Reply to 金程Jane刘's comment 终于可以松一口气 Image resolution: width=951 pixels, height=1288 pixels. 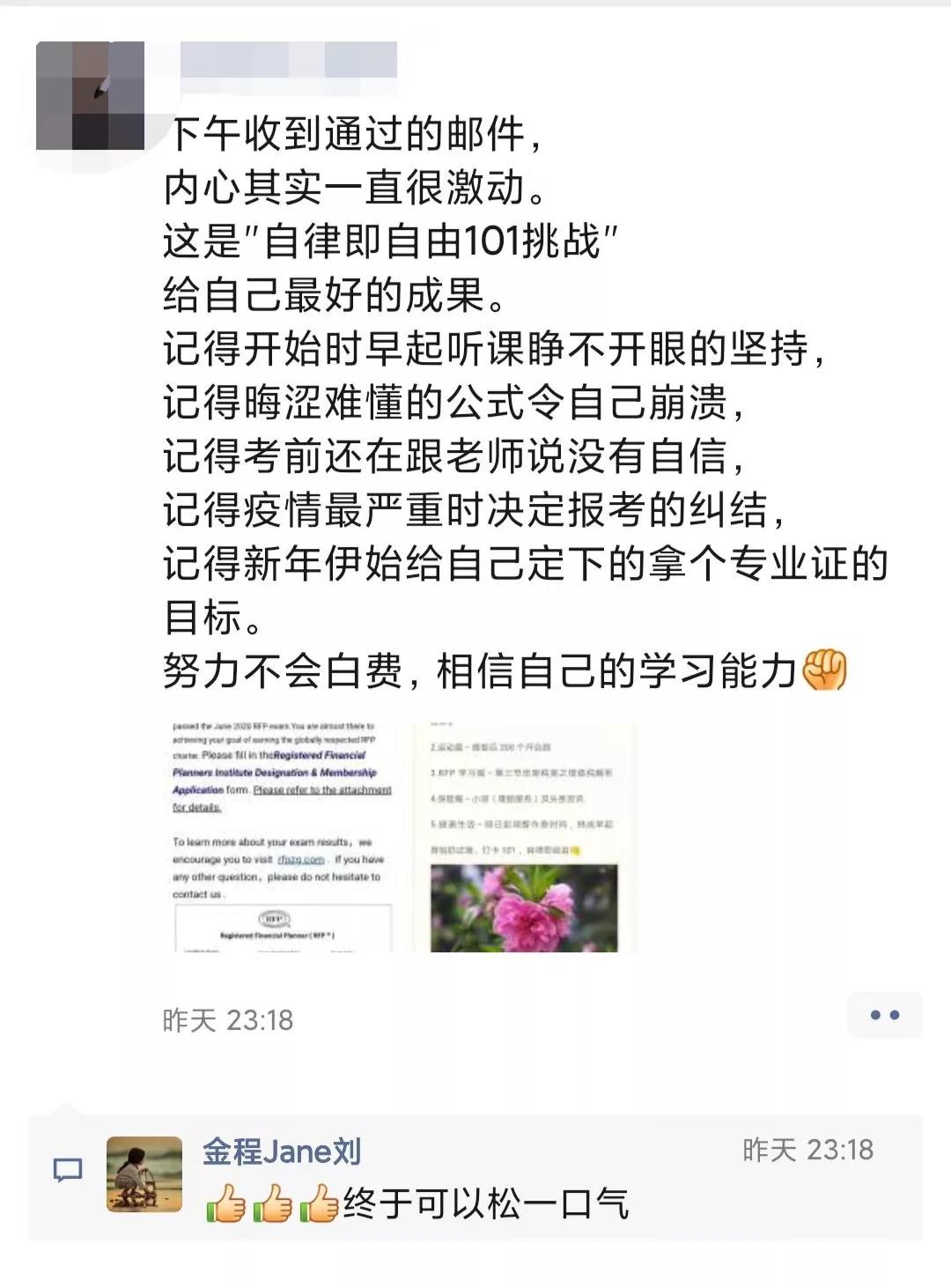tap(486, 1203)
